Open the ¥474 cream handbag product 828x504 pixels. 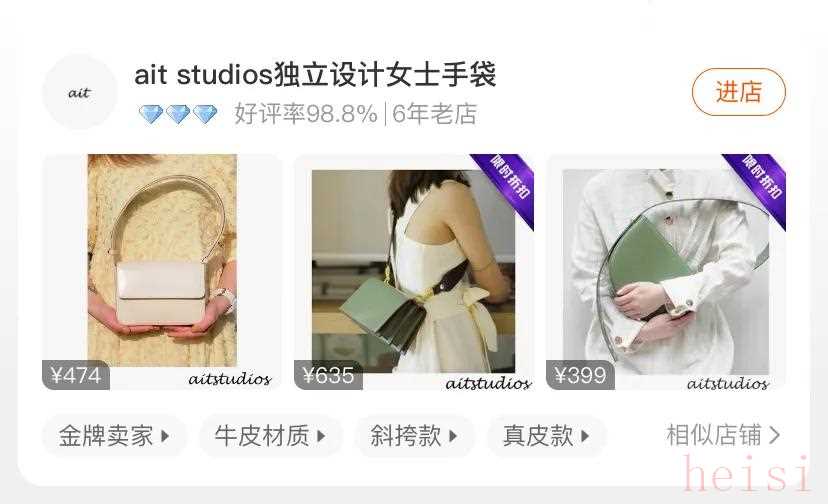coord(162,272)
